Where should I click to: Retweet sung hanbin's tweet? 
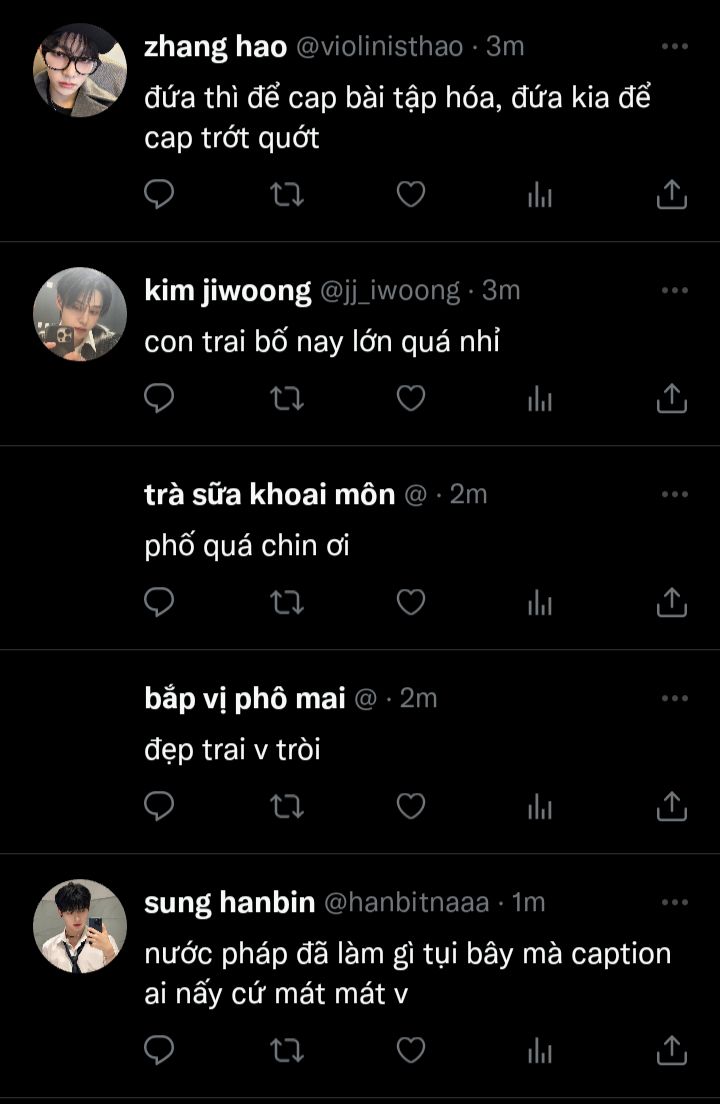tap(288, 1050)
